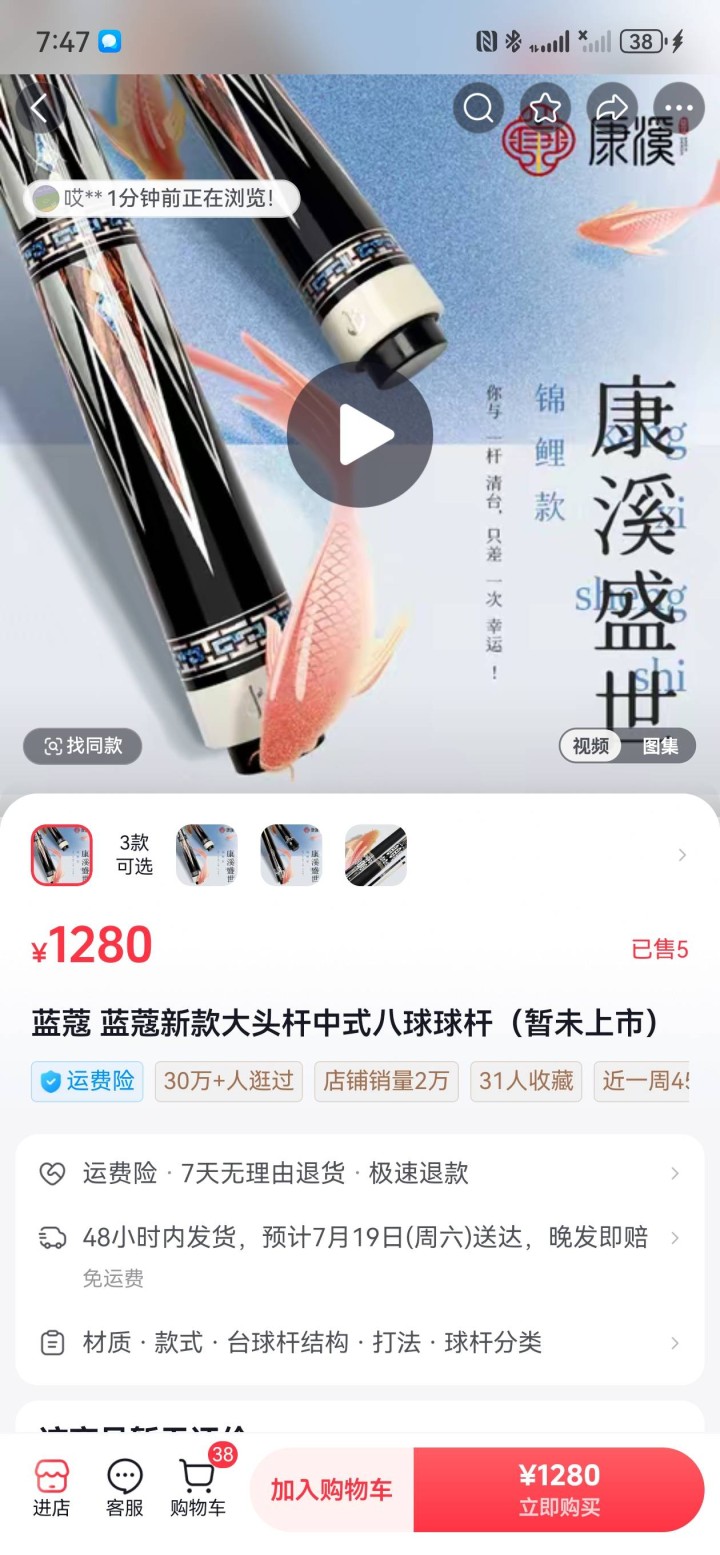
Task: Expand the style options chevron
Action: (x=682, y=855)
